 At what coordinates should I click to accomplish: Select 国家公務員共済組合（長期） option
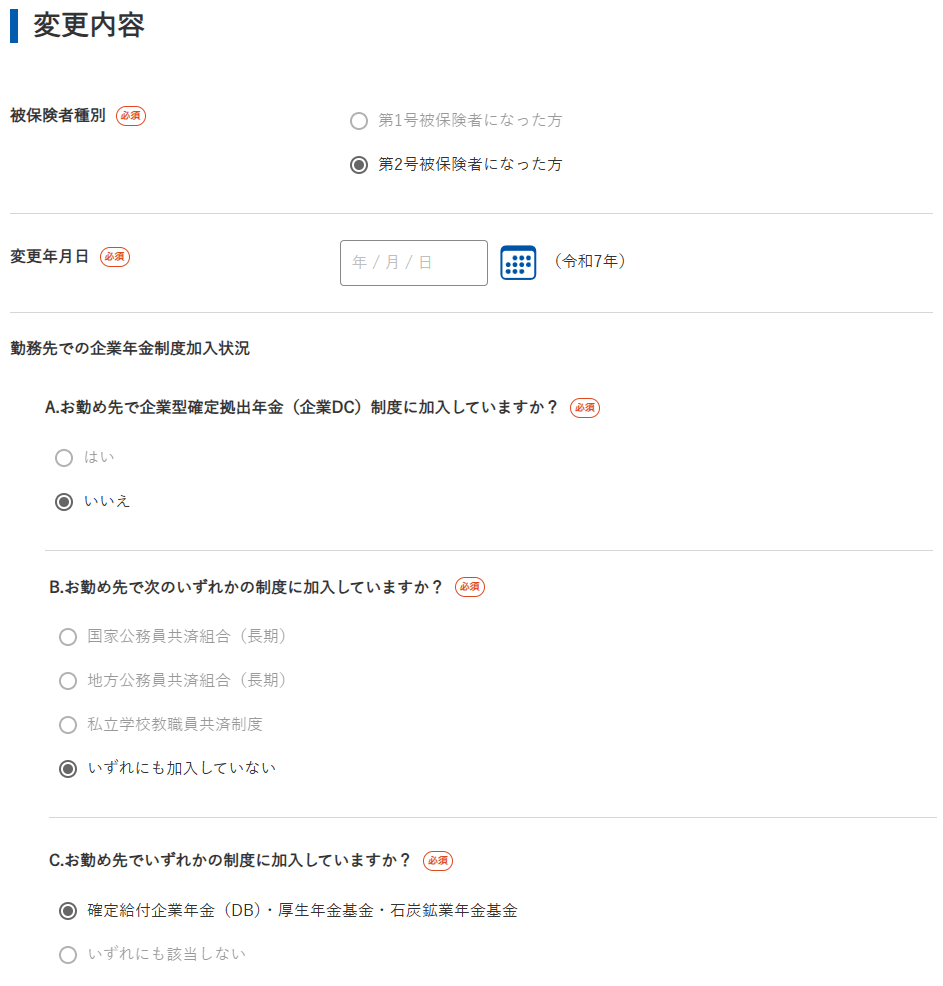(x=68, y=637)
